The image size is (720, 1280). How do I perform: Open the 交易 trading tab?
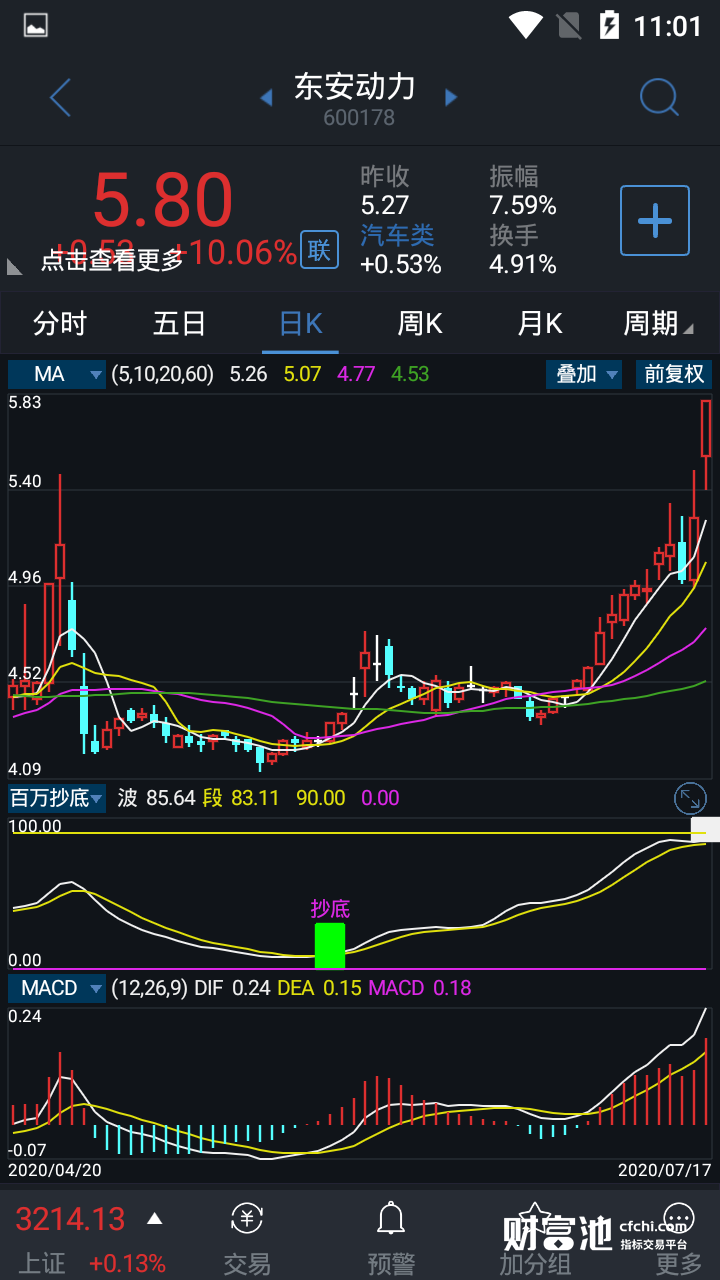(247, 1238)
